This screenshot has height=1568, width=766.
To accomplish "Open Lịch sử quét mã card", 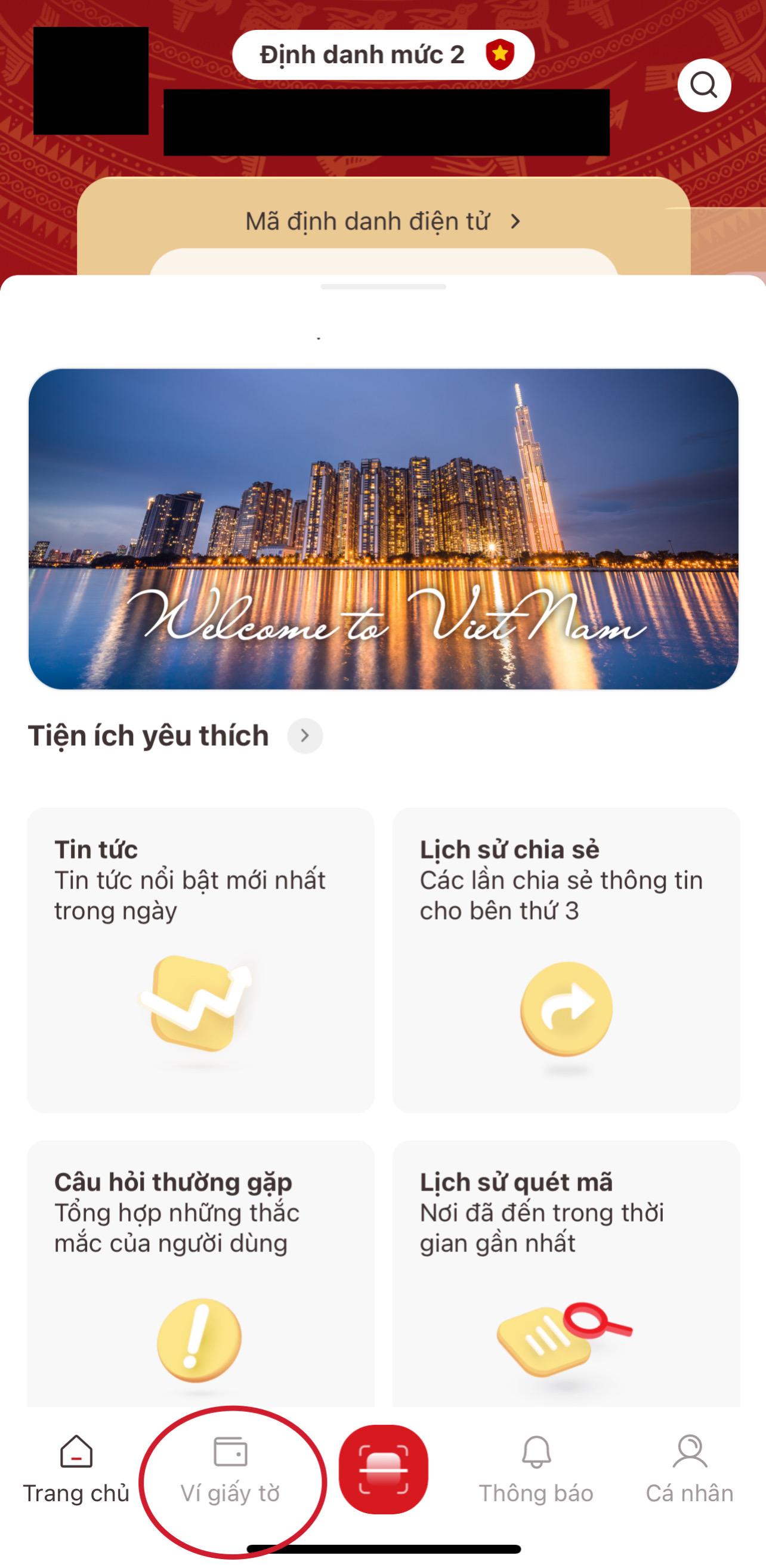I will click(566, 1272).
